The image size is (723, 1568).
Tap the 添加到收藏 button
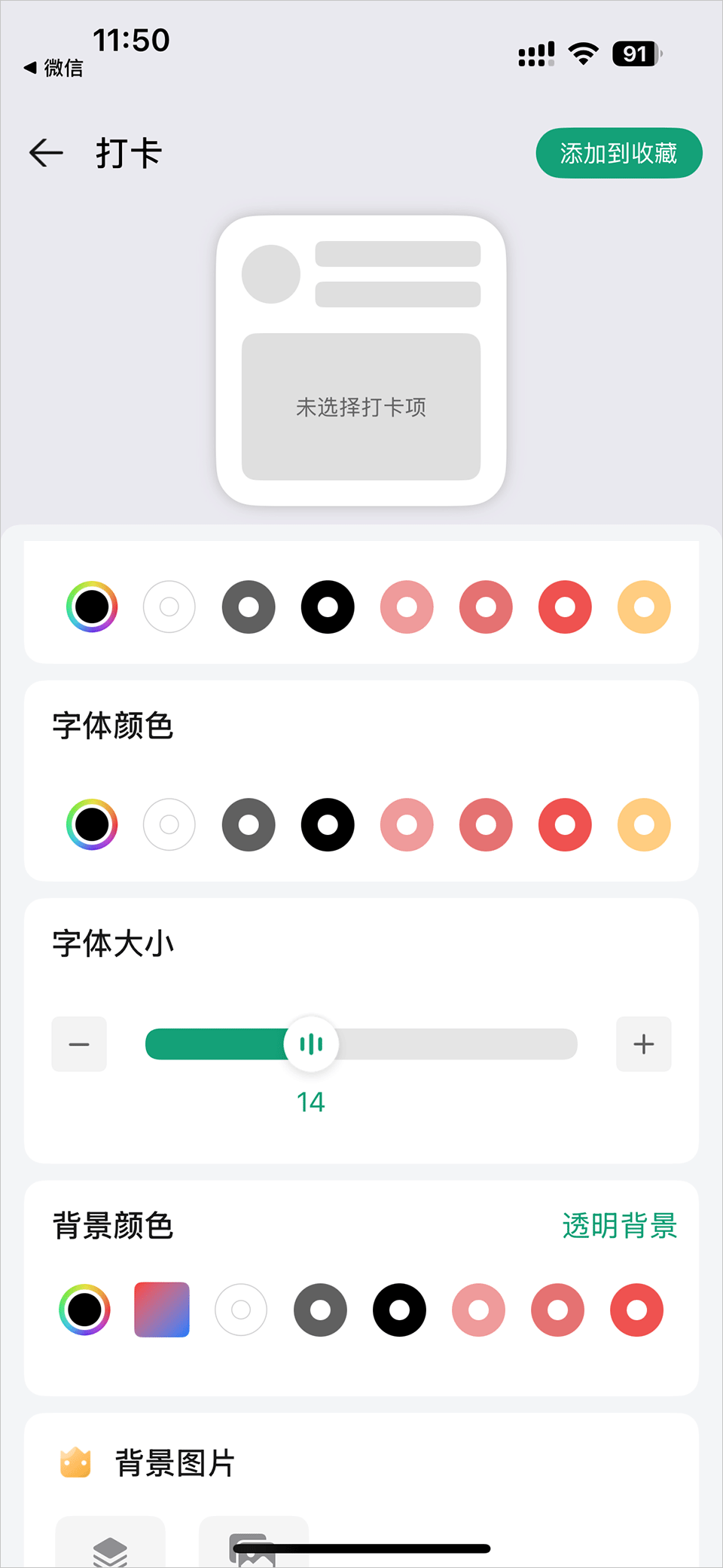coord(618,153)
